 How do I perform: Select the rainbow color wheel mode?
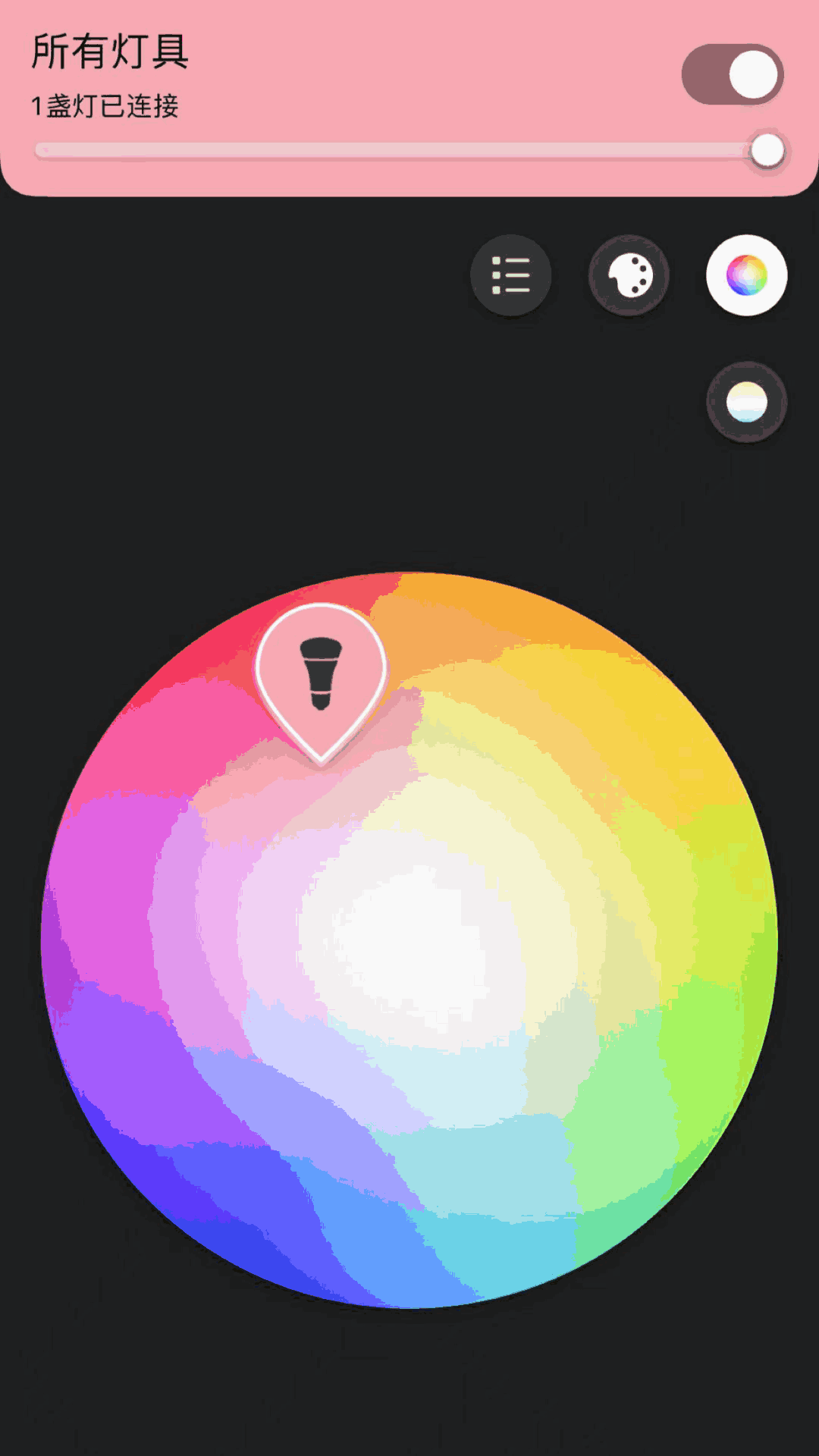[x=746, y=275]
